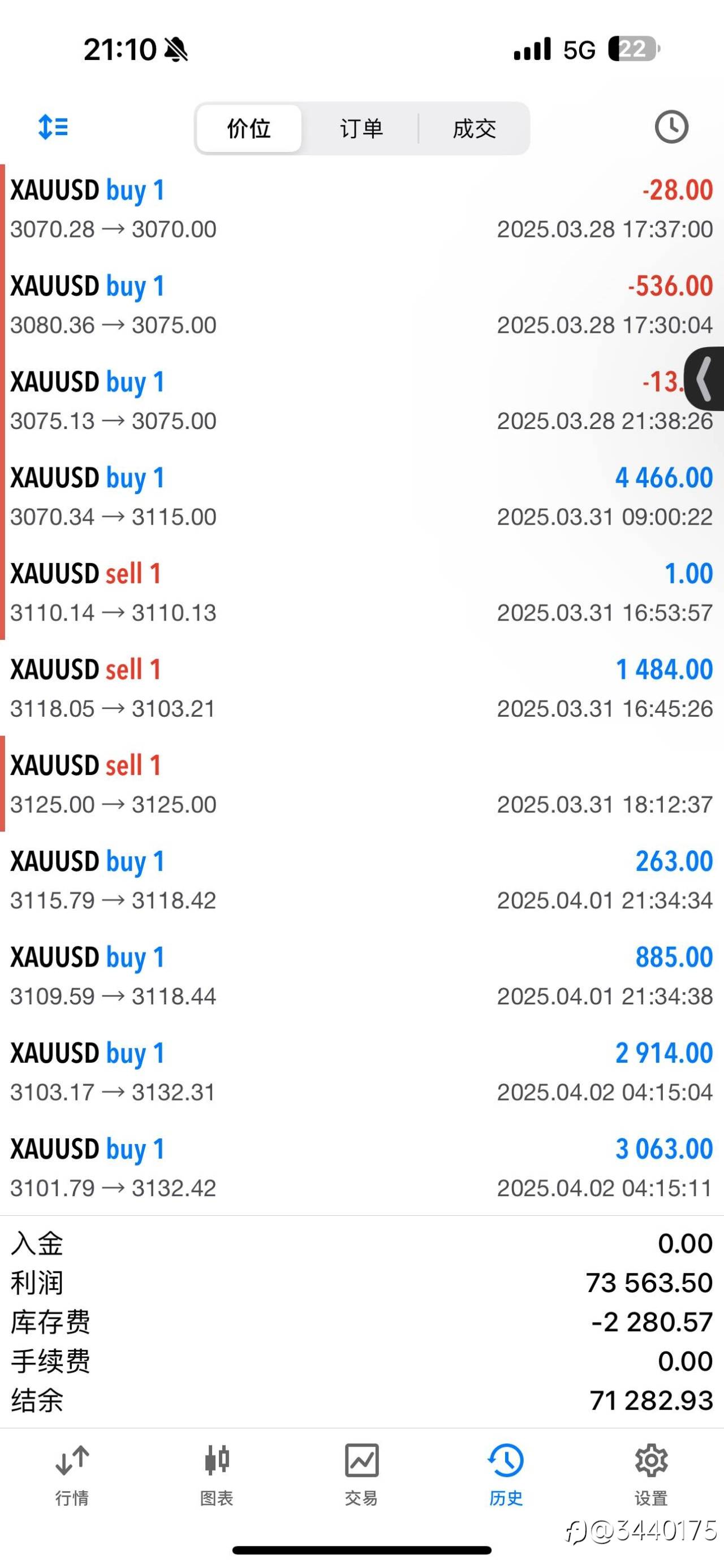Open the buy trade with 3 063.00 profit

[x=361, y=1167]
